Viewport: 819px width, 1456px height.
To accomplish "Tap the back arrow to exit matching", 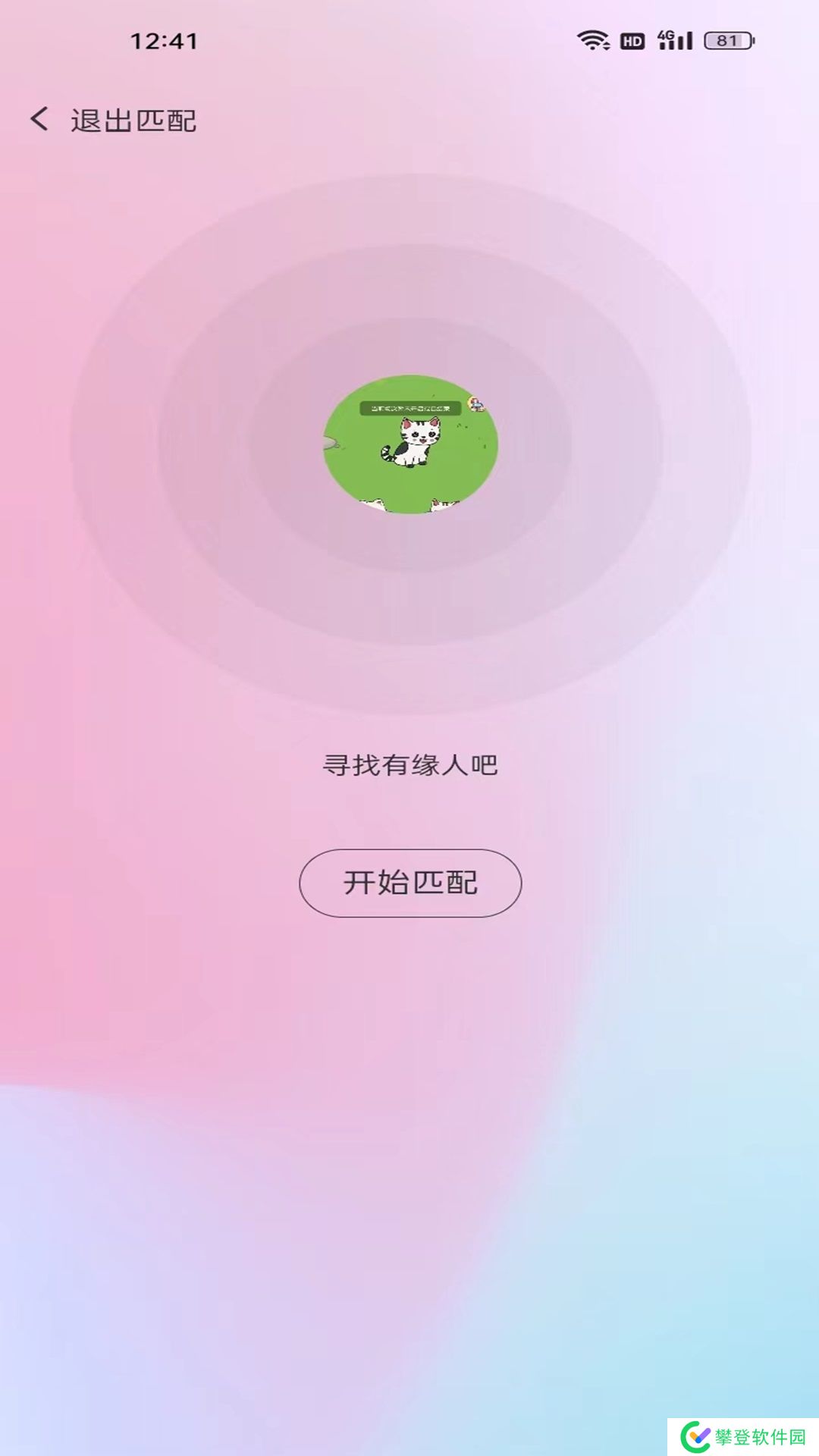I will tap(39, 119).
